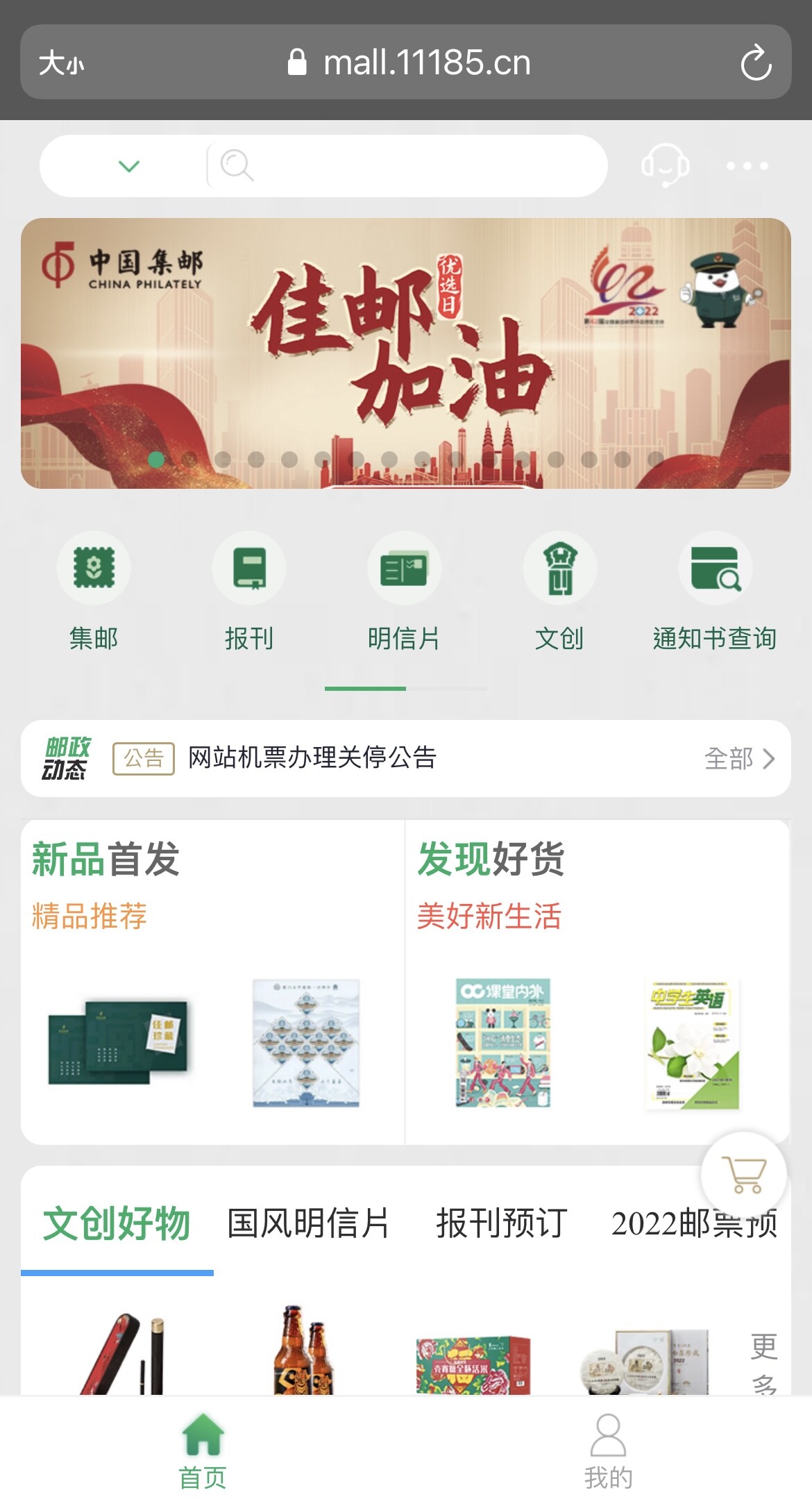The height and width of the screenshot is (1499, 812).
Task: Open 通知书查询 lookup
Action: [x=715, y=592]
